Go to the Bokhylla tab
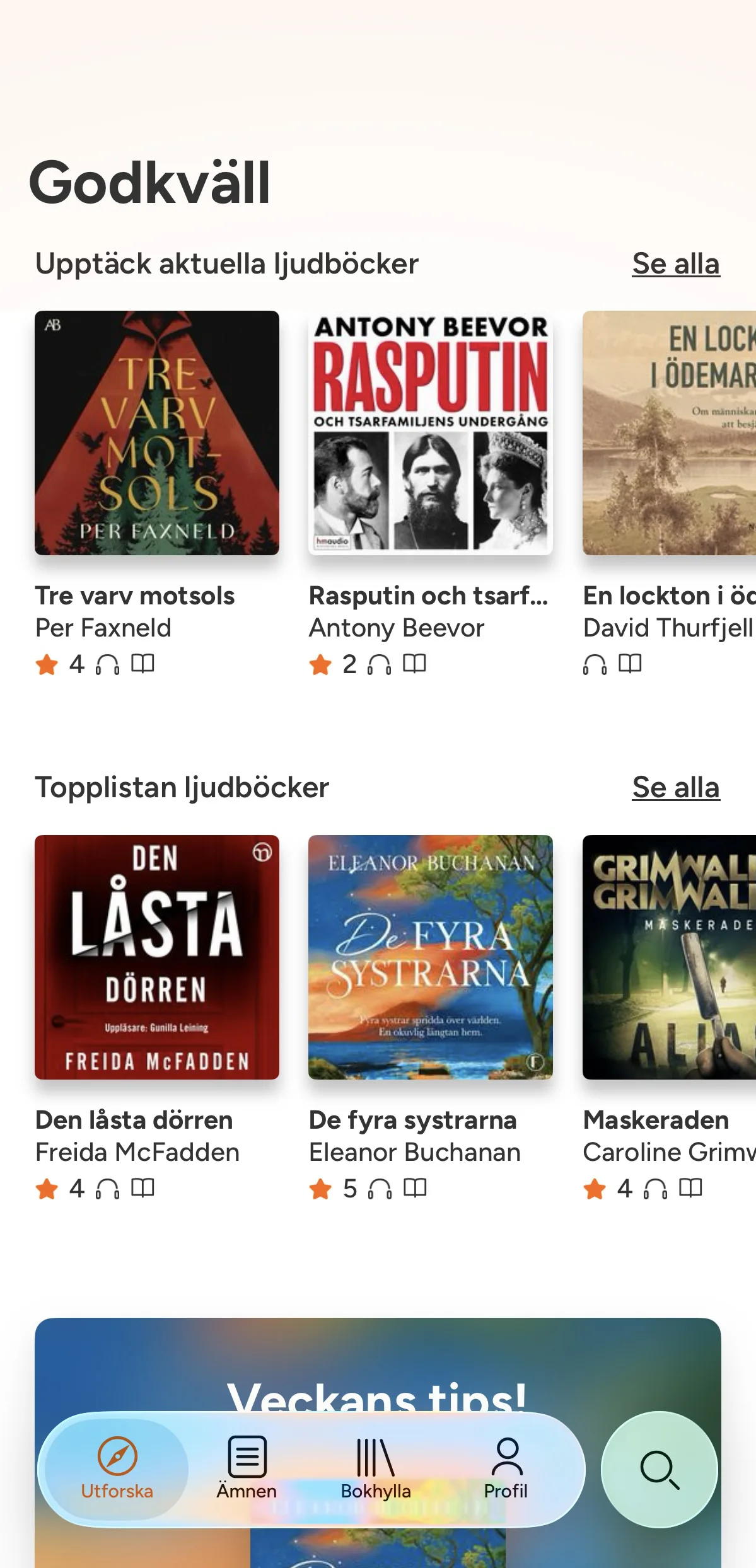Image resolution: width=756 pixels, height=1568 pixels. click(x=376, y=1469)
